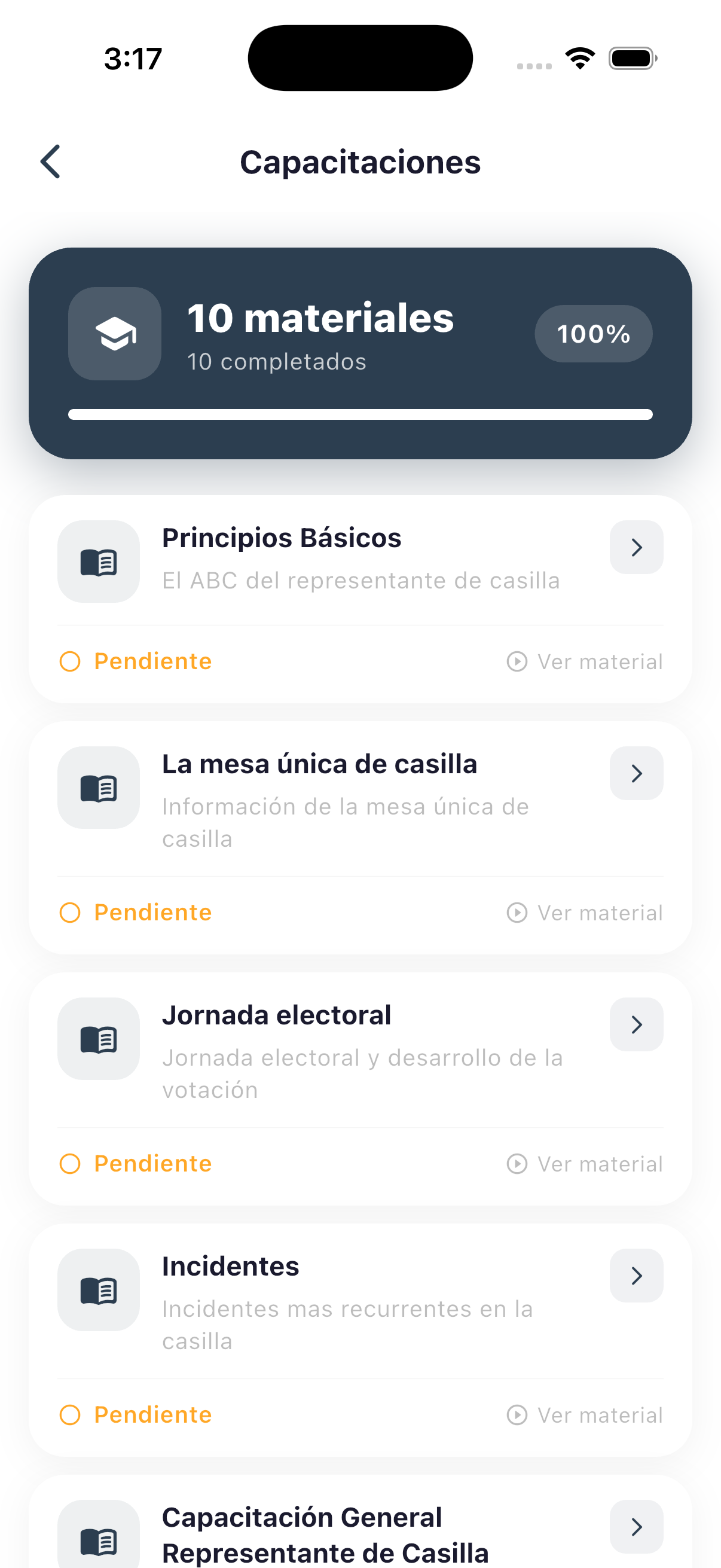Tap the book icon next to Incidentes
This screenshot has height=1568, width=721.
tap(98, 1290)
